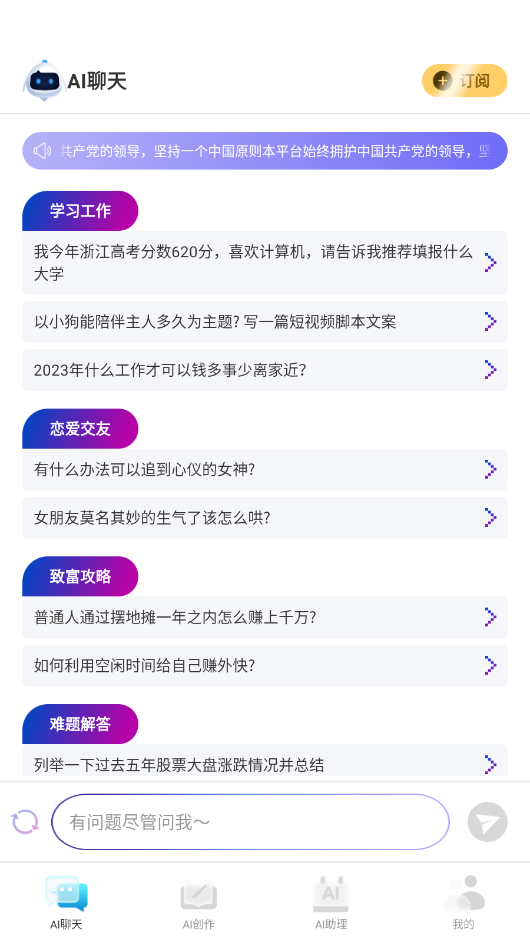Tap the refresh icon beside the input
Screen dimensions: 530x942
[x=25, y=822]
